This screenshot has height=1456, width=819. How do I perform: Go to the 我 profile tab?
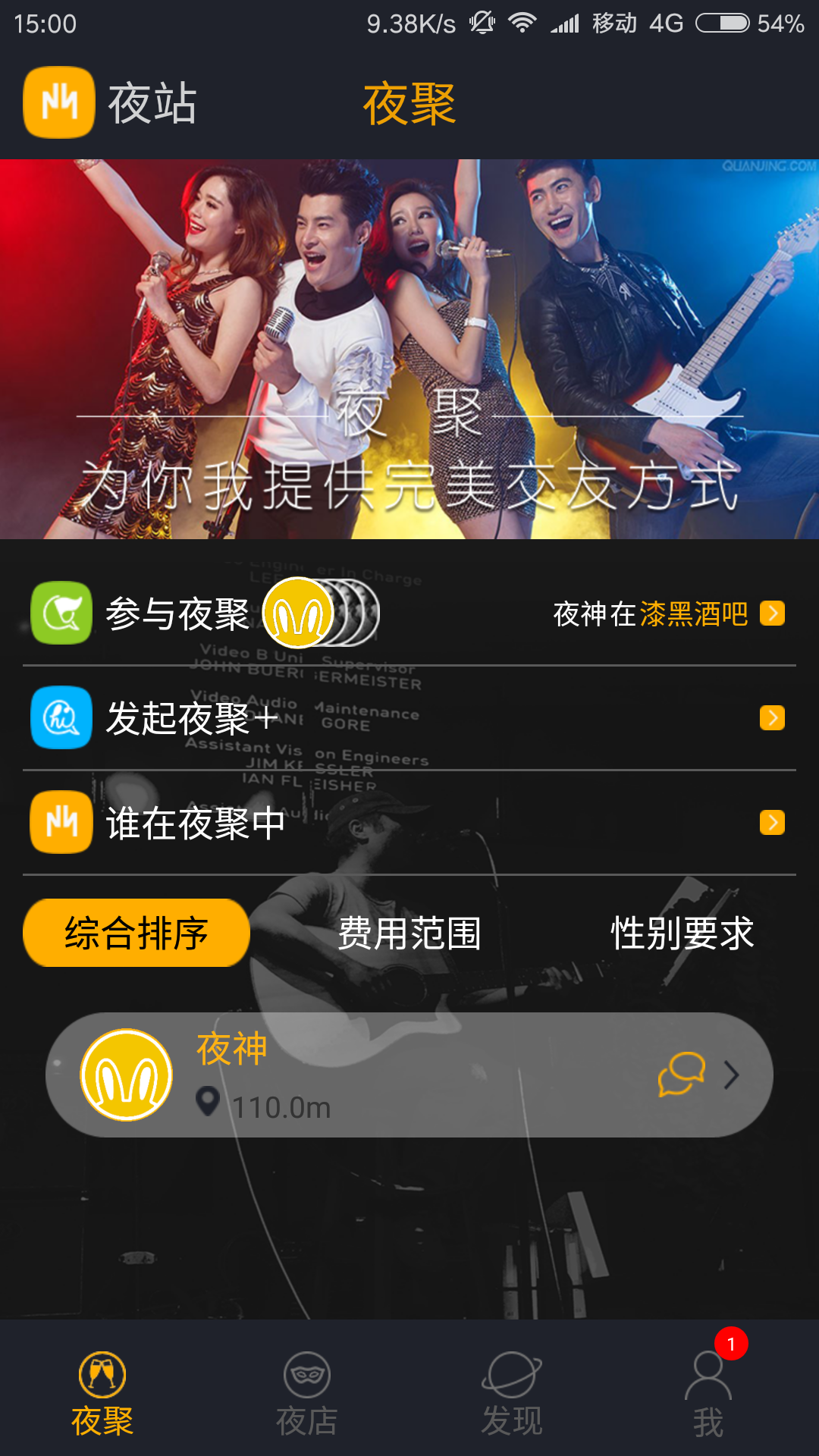click(x=708, y=1395)
